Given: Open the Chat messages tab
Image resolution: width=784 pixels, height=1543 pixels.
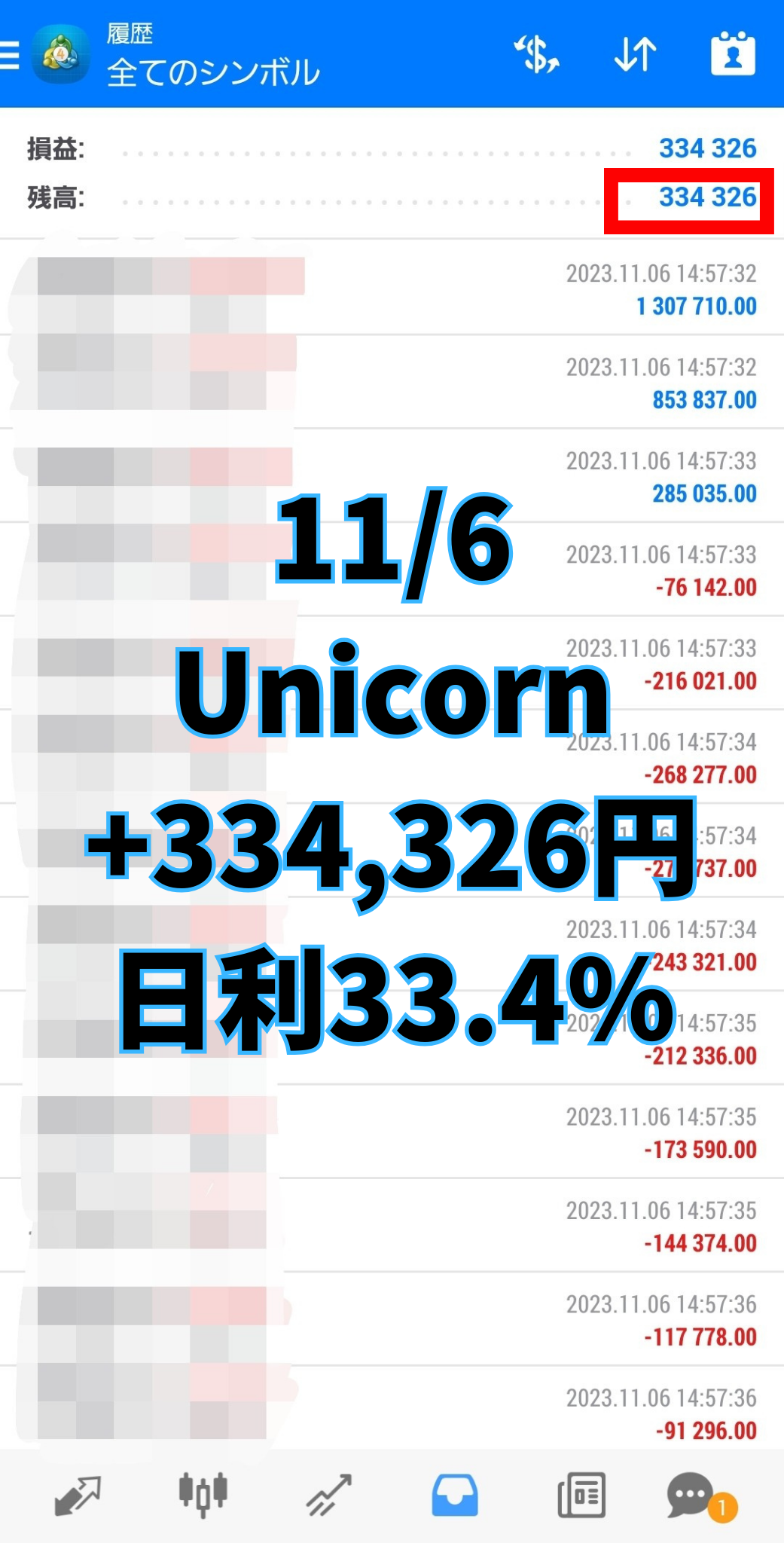Looking at the screenshot, I should 691,1495.
